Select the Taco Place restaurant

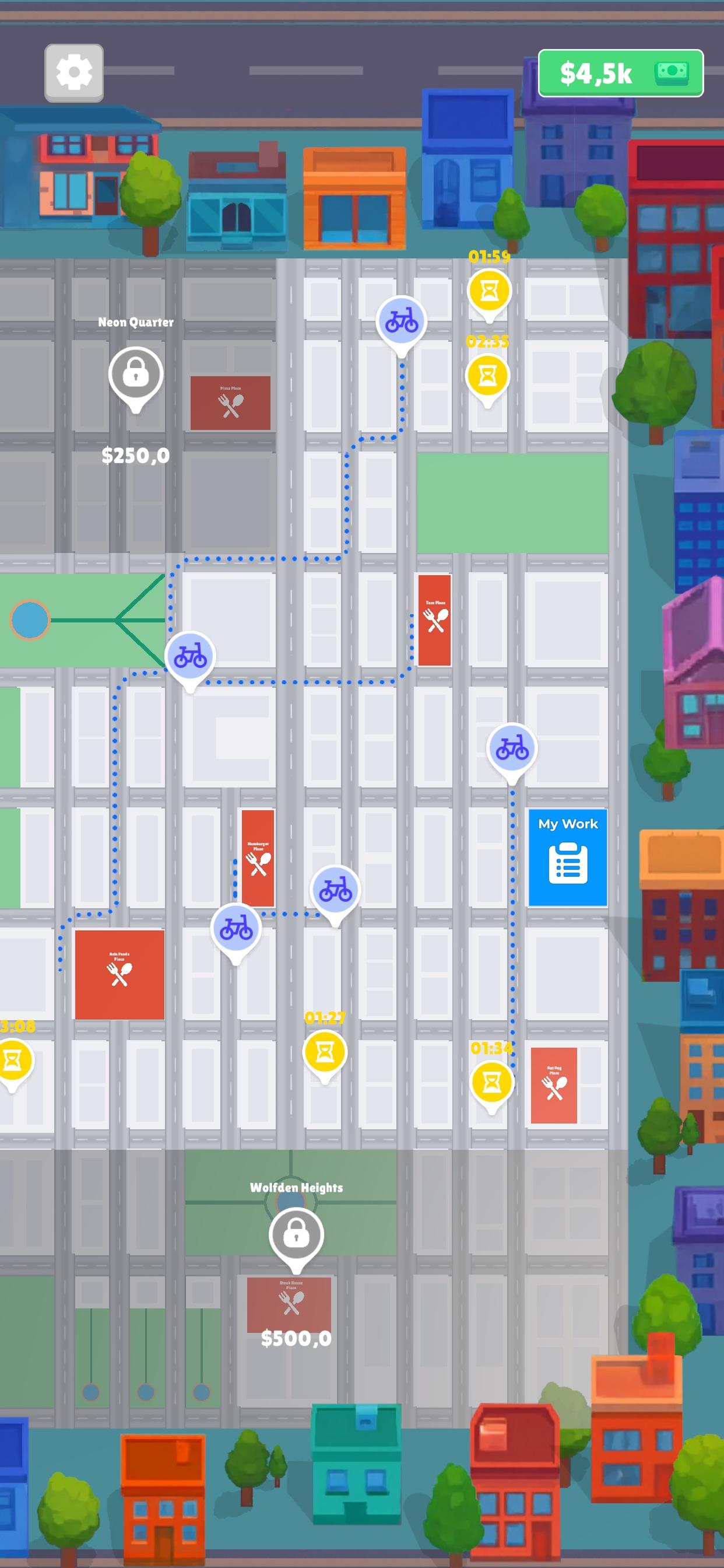(434, 619)
